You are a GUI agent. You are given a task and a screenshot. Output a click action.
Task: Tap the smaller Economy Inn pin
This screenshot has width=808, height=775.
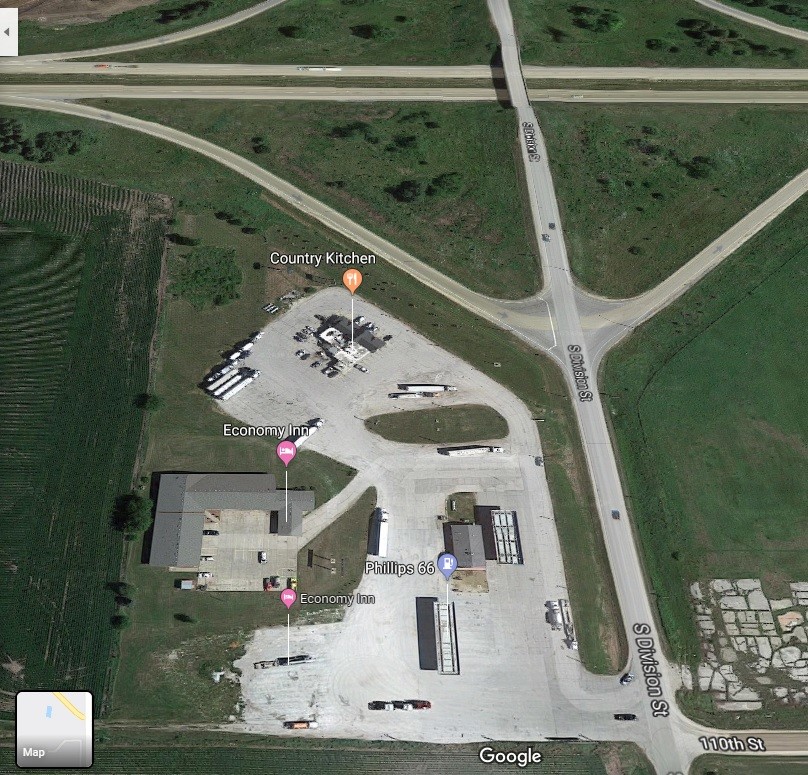point(289,598)
